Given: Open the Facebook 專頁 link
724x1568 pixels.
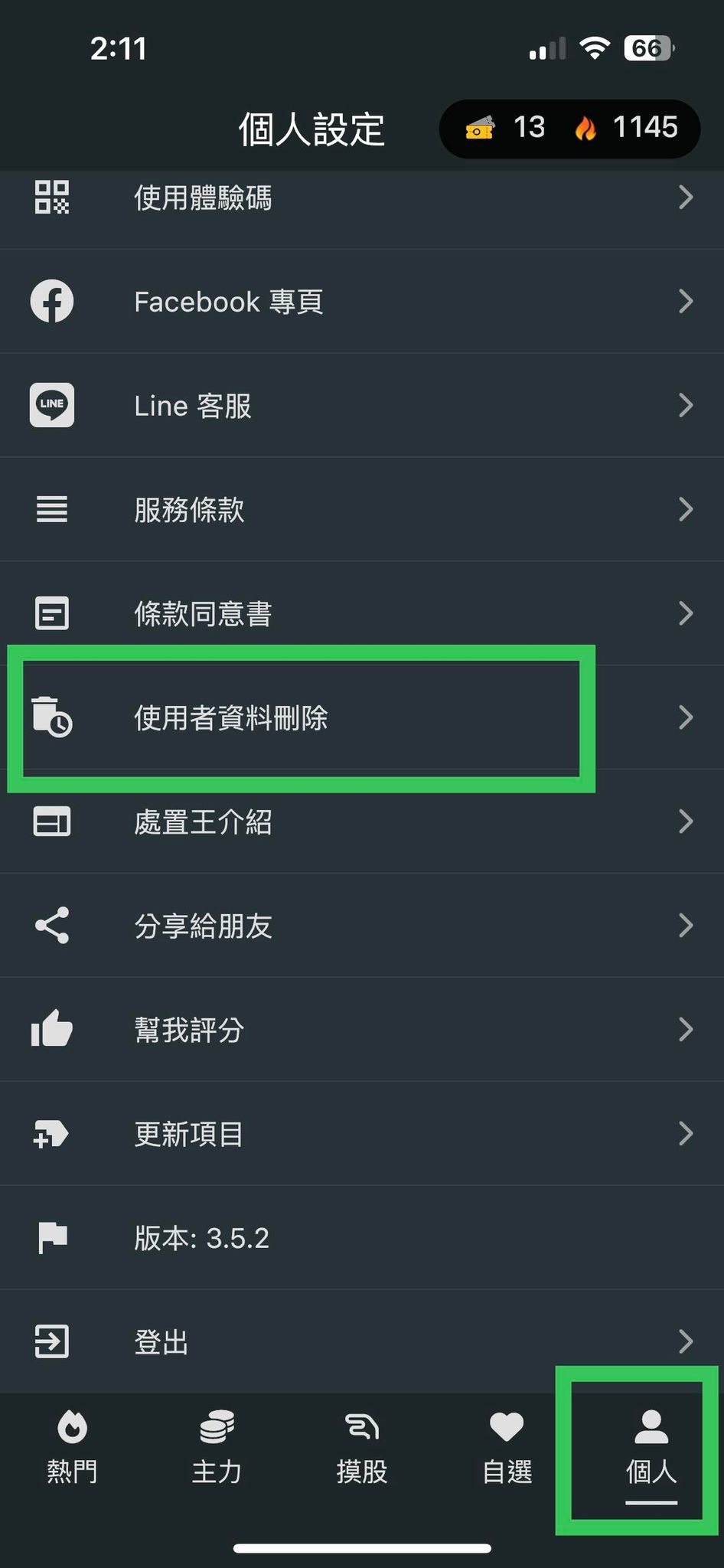Looking at the screenshot, I should (361, 302).
